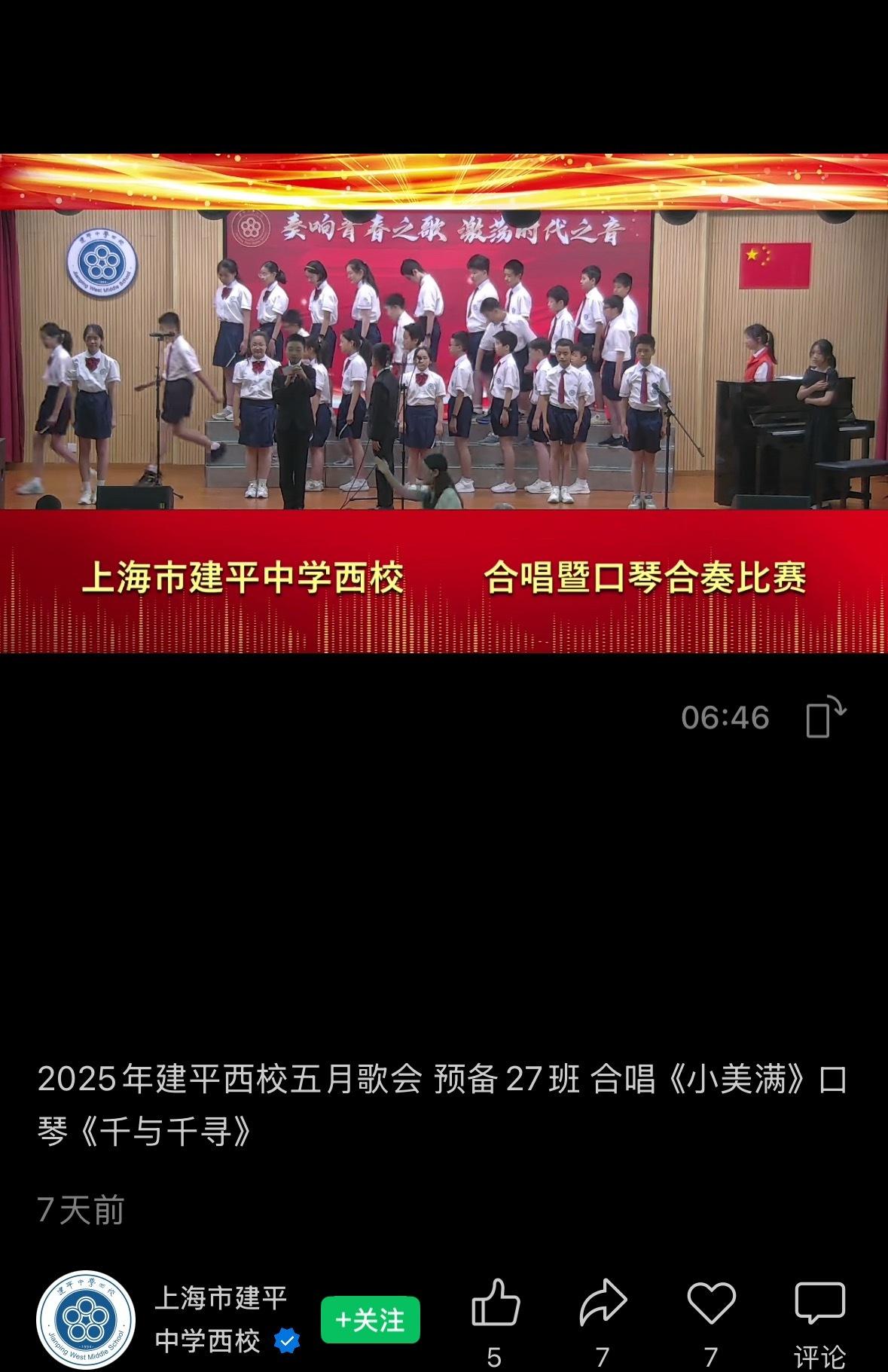888x1372 pixels.
Task: Rotate video to fullscreen landscape
Action: point(825,717)
